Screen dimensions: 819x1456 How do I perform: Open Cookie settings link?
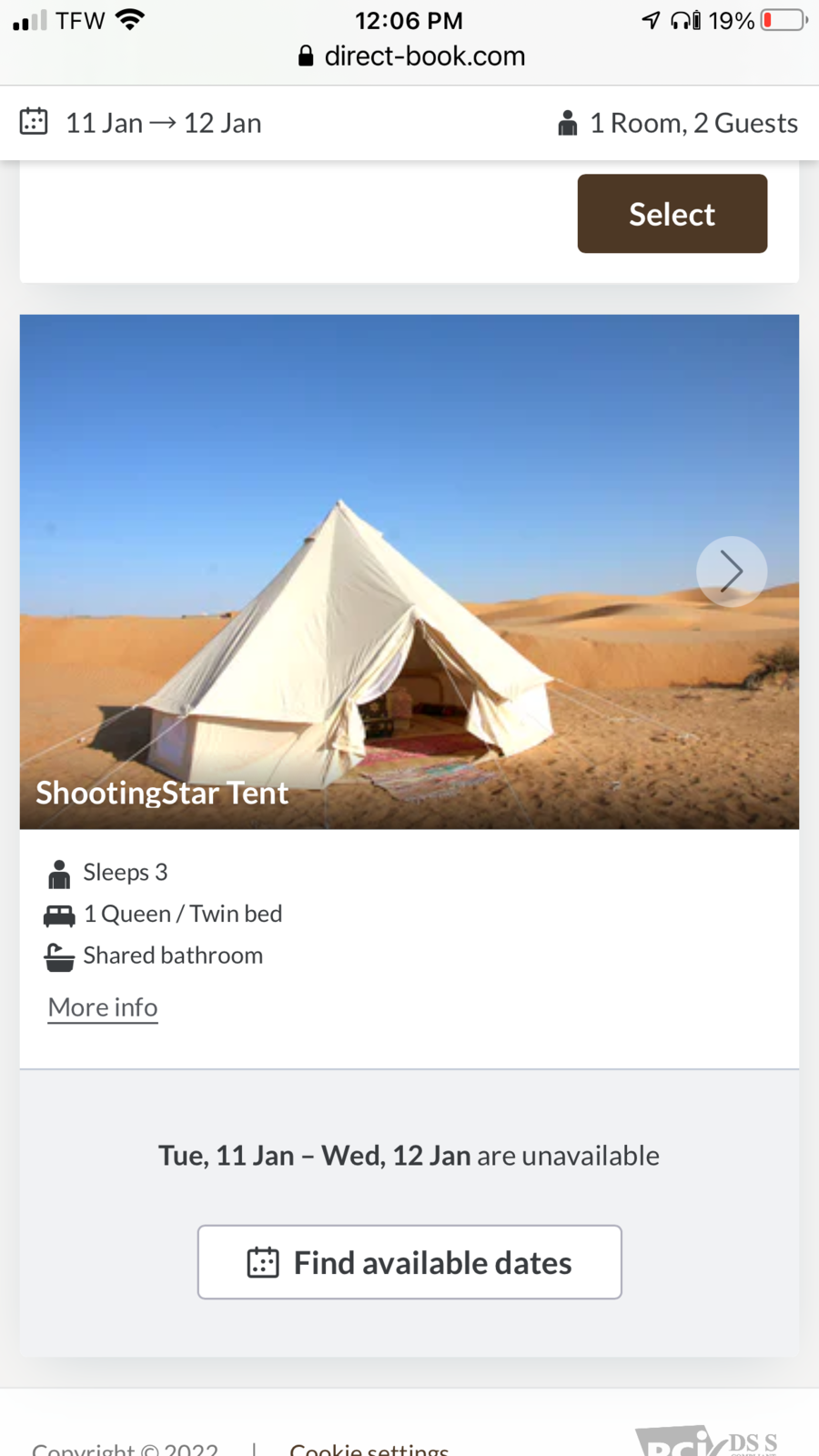pyautogui.click(x=369, y=1447)
